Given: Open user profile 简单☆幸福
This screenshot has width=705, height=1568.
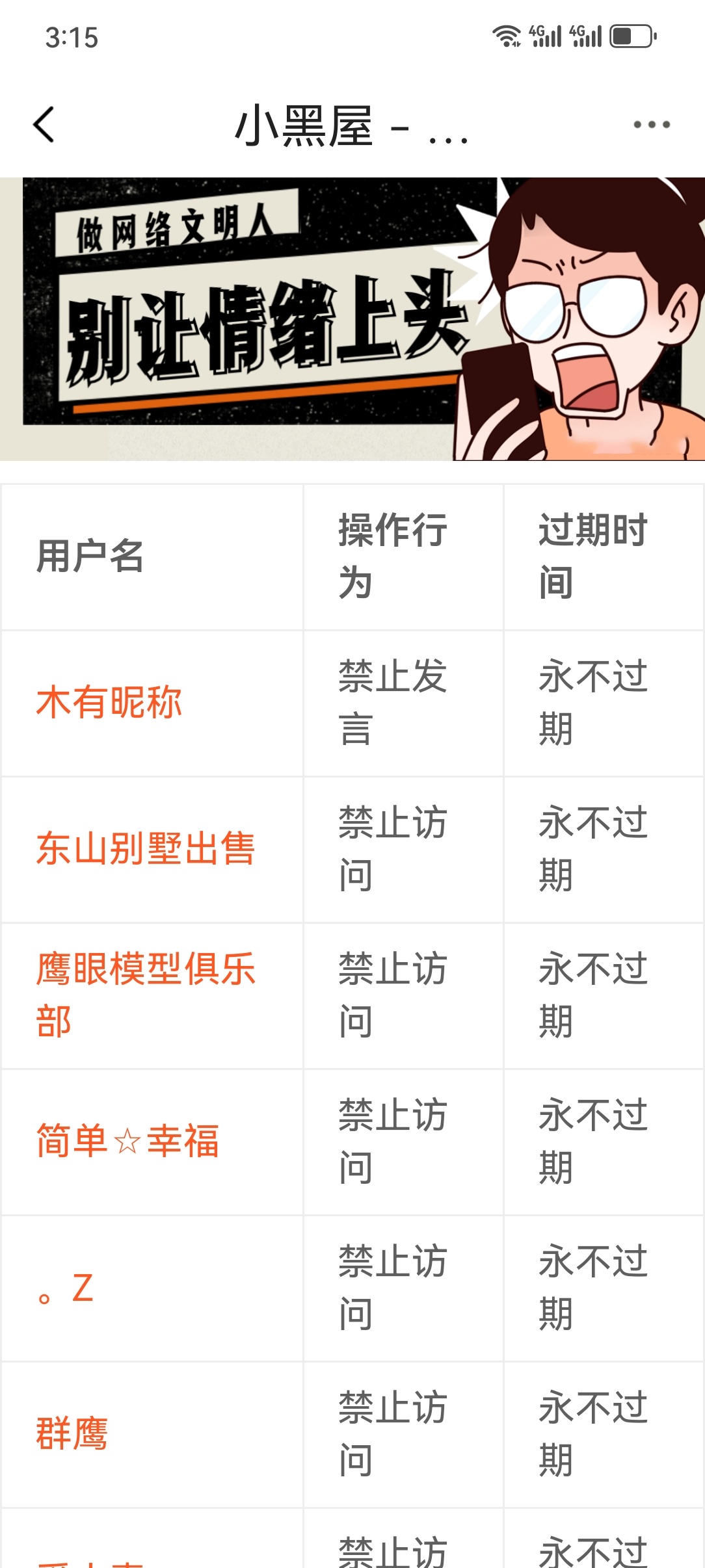Looking at the screenshot, I should tap(127, 1142).
